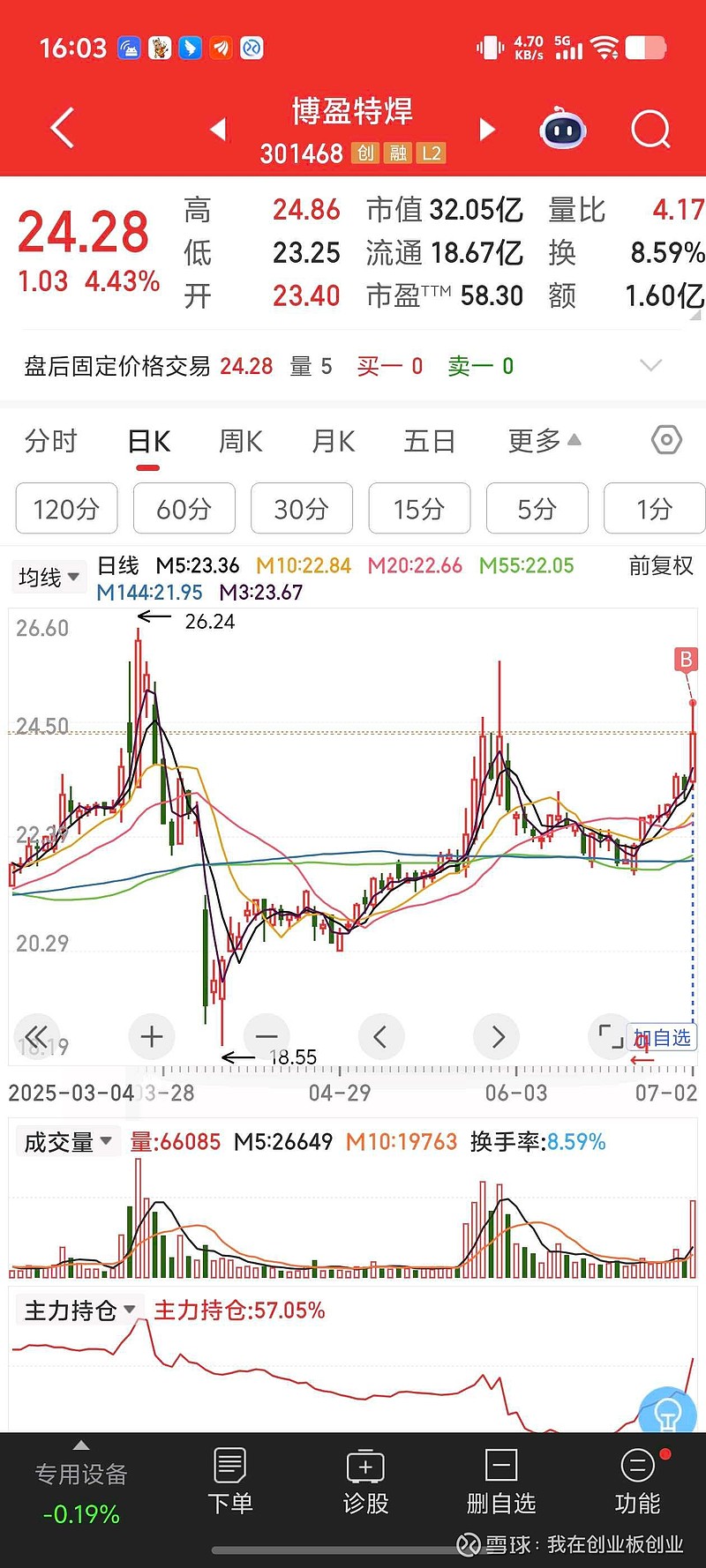Expand the after-hours fixed-price trading row
The height and width of the screenshot is (1568, 706).
coord(353,366)
